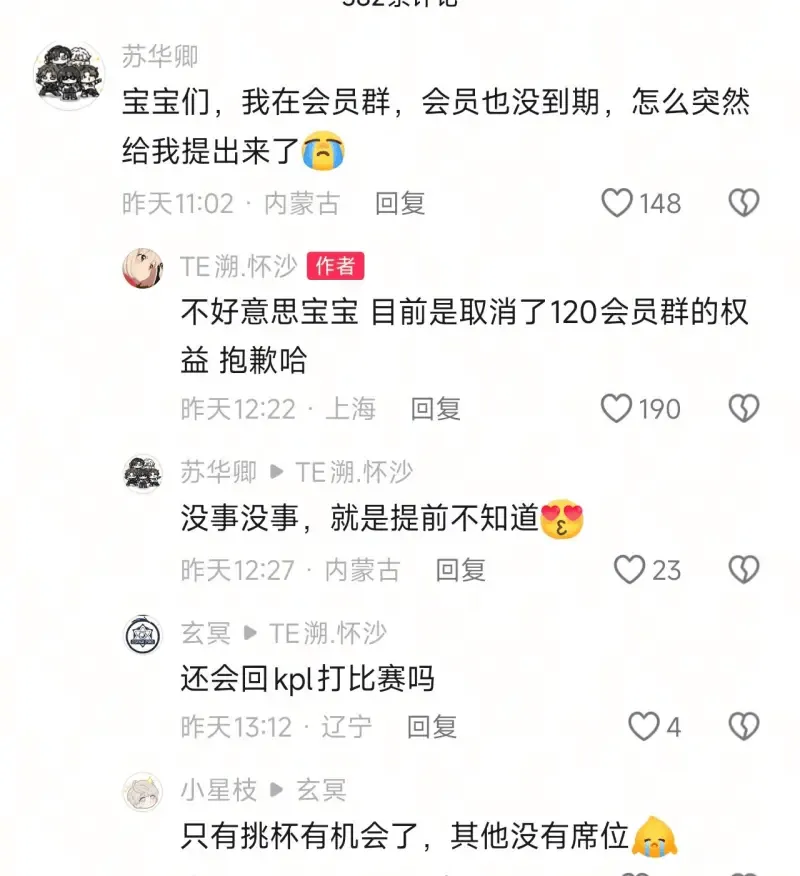Reply to the 没事没事 comment at 12:27
The width and height of the screenshot is (800, 876).
tap(460, 570)
